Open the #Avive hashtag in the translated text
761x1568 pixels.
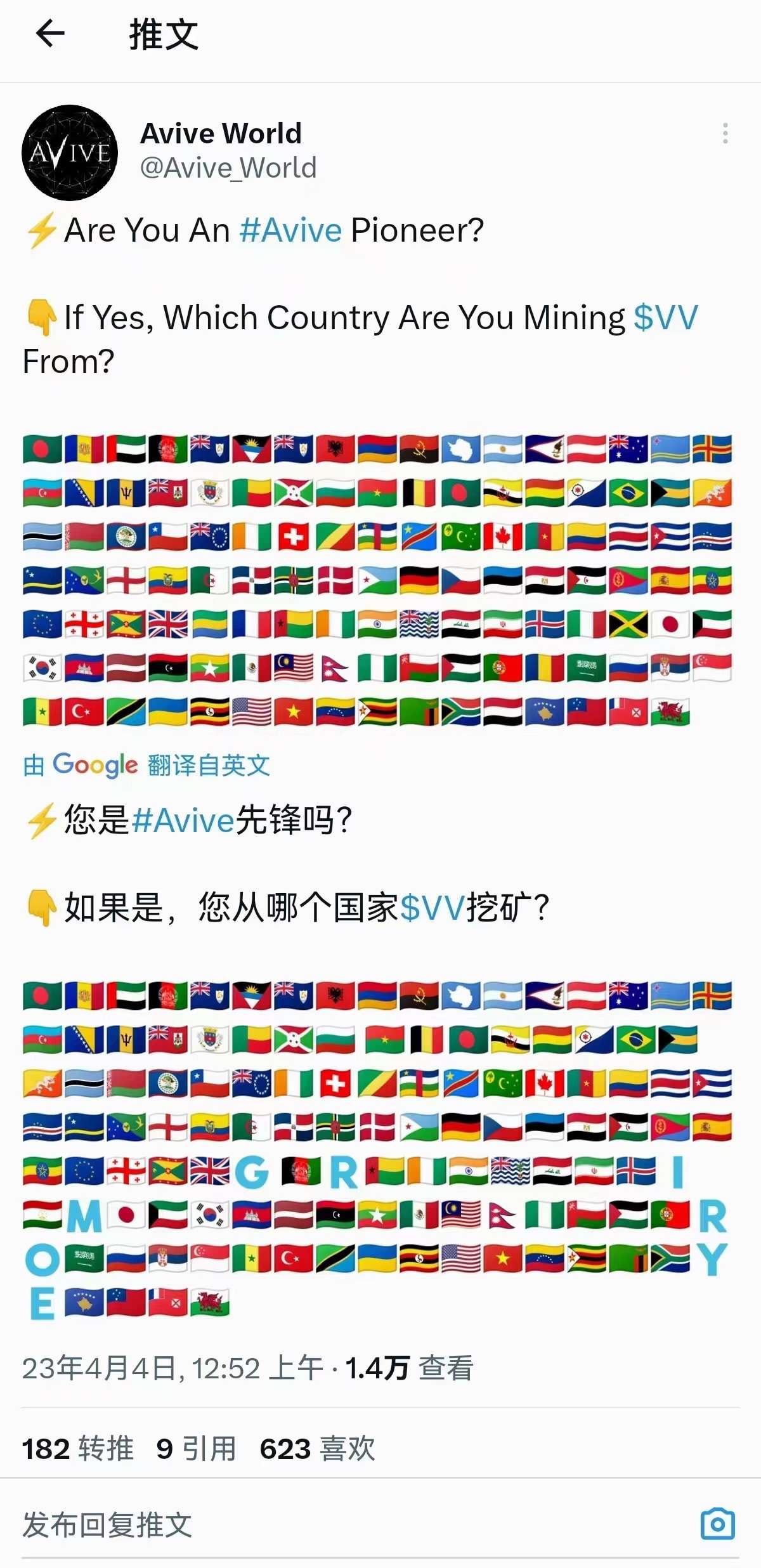click(x=183, y=820)
